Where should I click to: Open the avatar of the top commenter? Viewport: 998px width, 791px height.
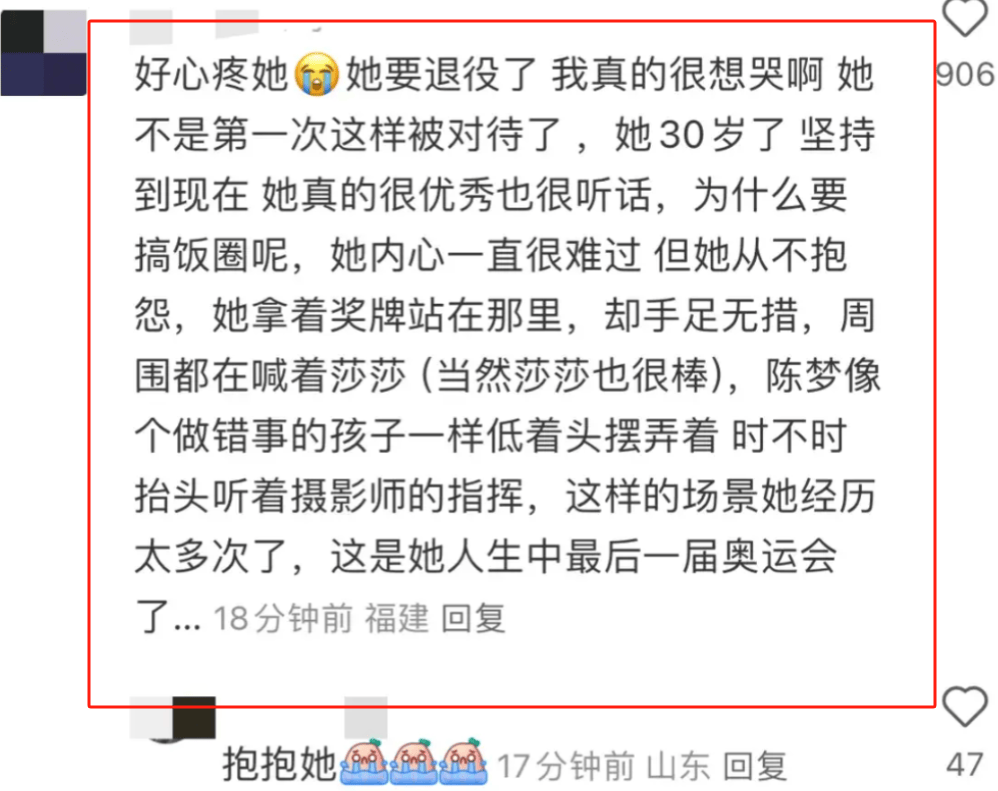(43, 52)
